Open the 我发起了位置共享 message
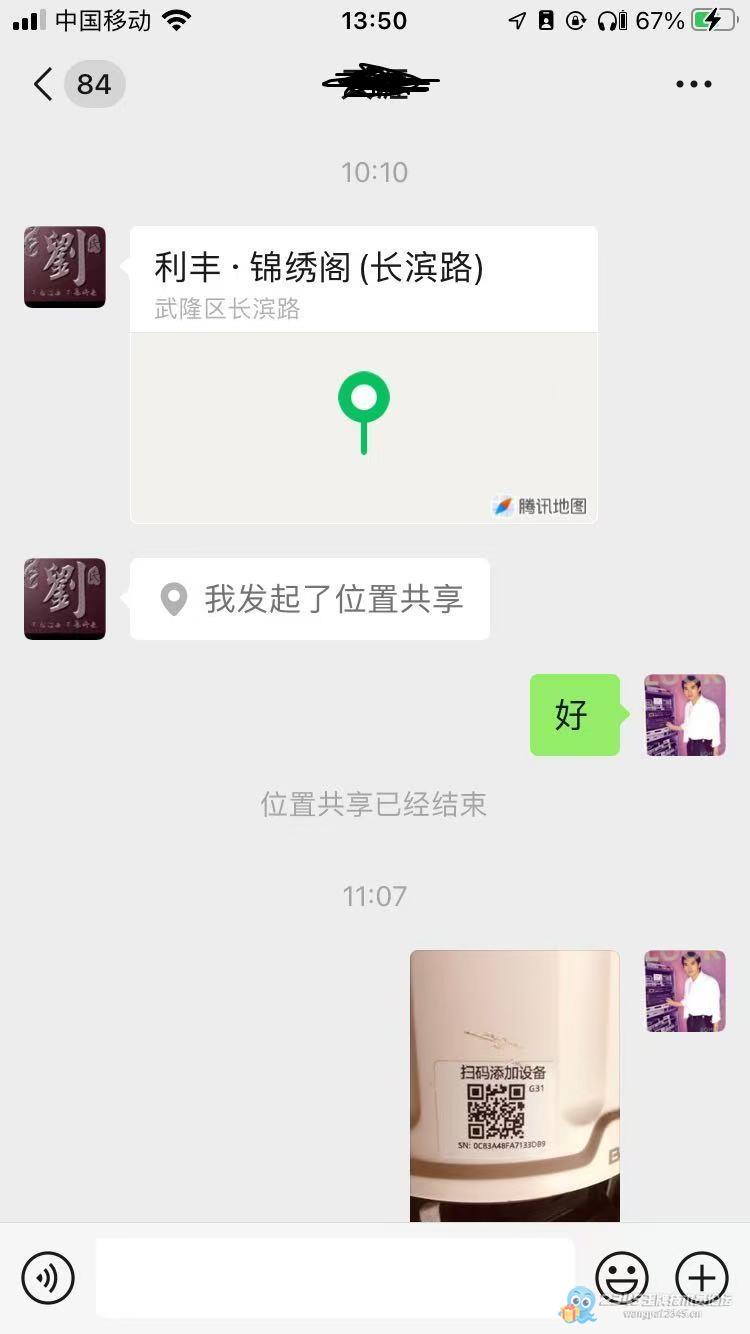This screenshot has height=1334, width=750. point(310,599)
